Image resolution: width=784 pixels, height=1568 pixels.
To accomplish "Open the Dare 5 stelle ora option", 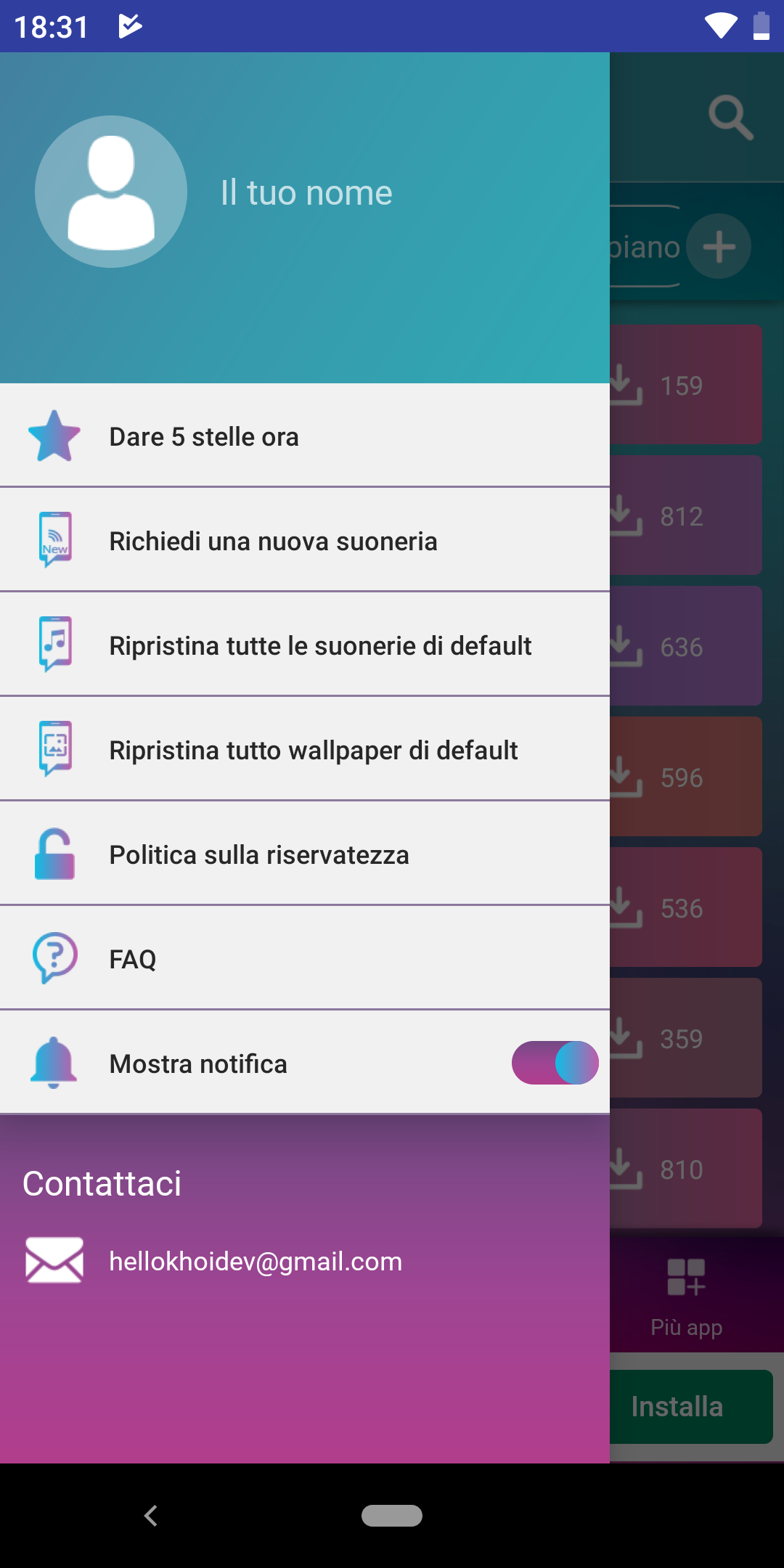I will pos(305,436).
